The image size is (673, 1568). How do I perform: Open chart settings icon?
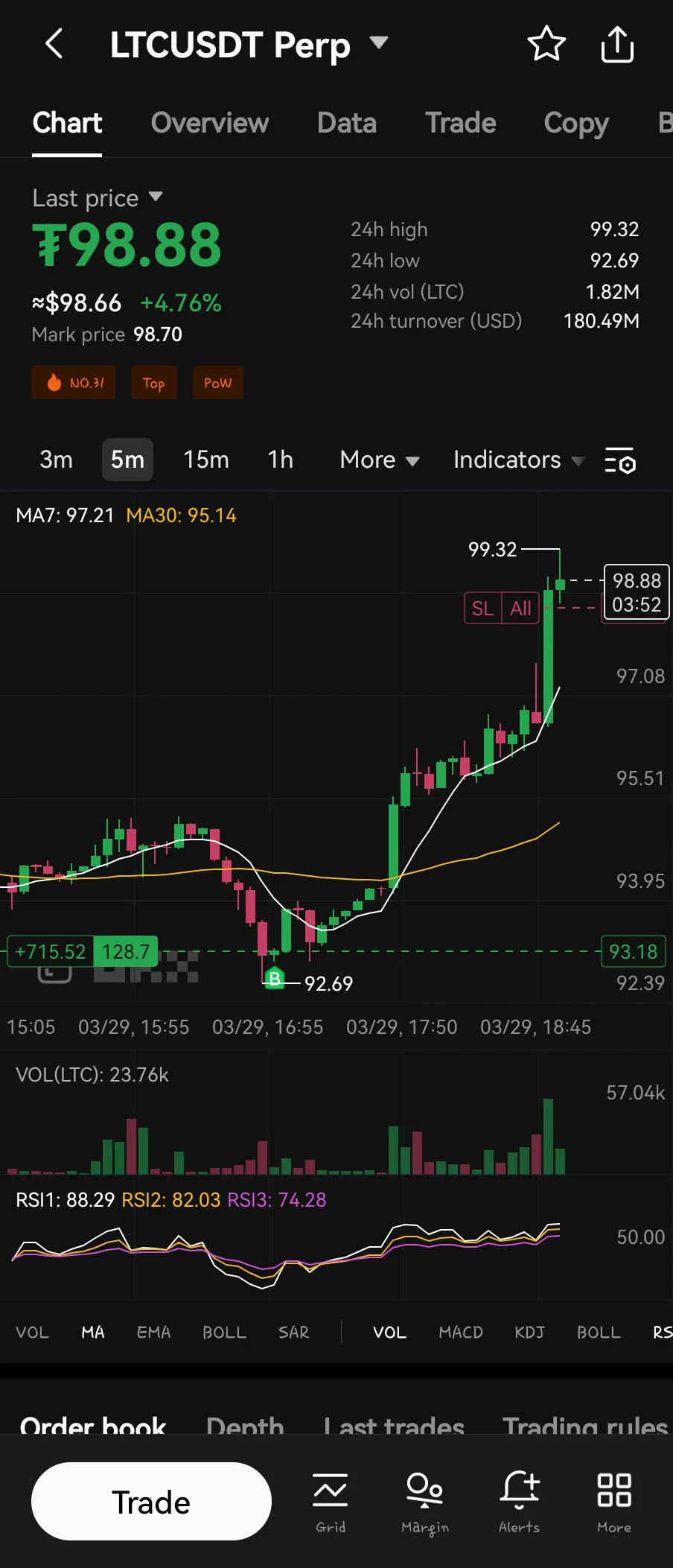619,461
